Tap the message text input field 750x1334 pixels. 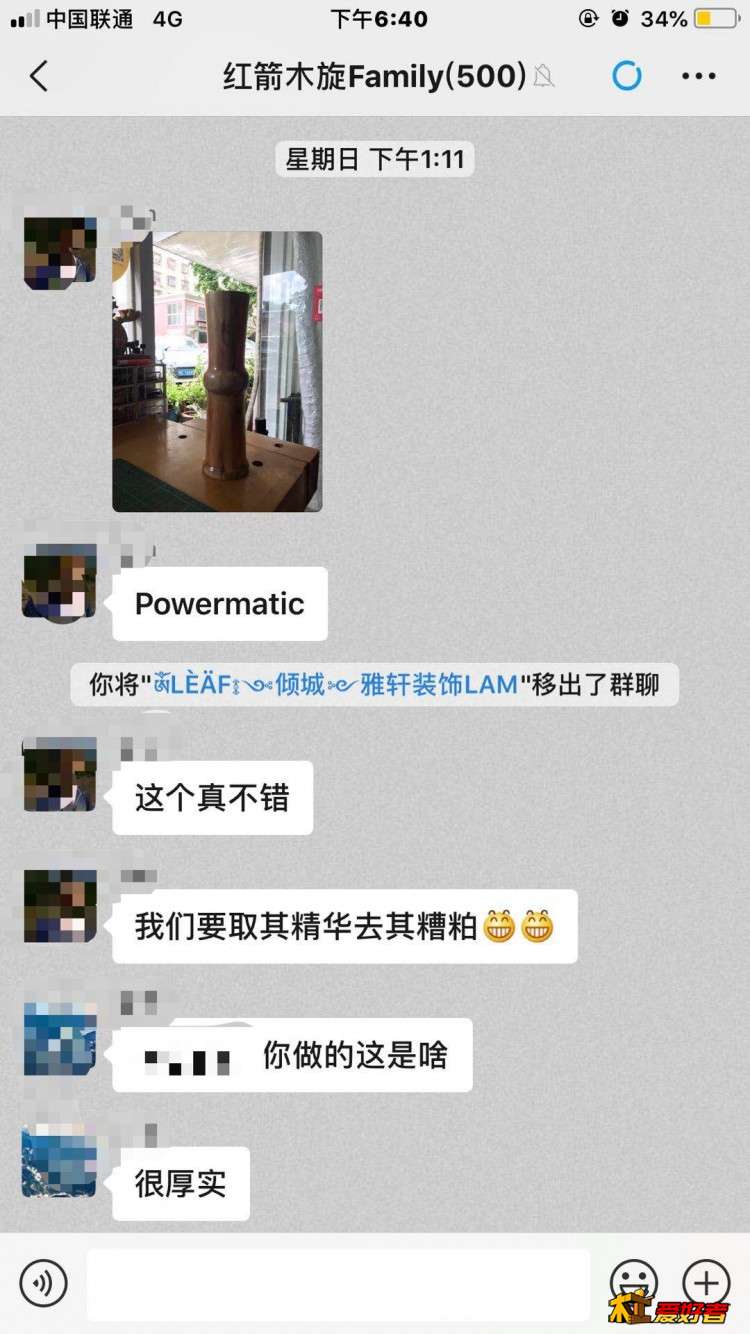pyautogui.click(x=338, y=1284)
